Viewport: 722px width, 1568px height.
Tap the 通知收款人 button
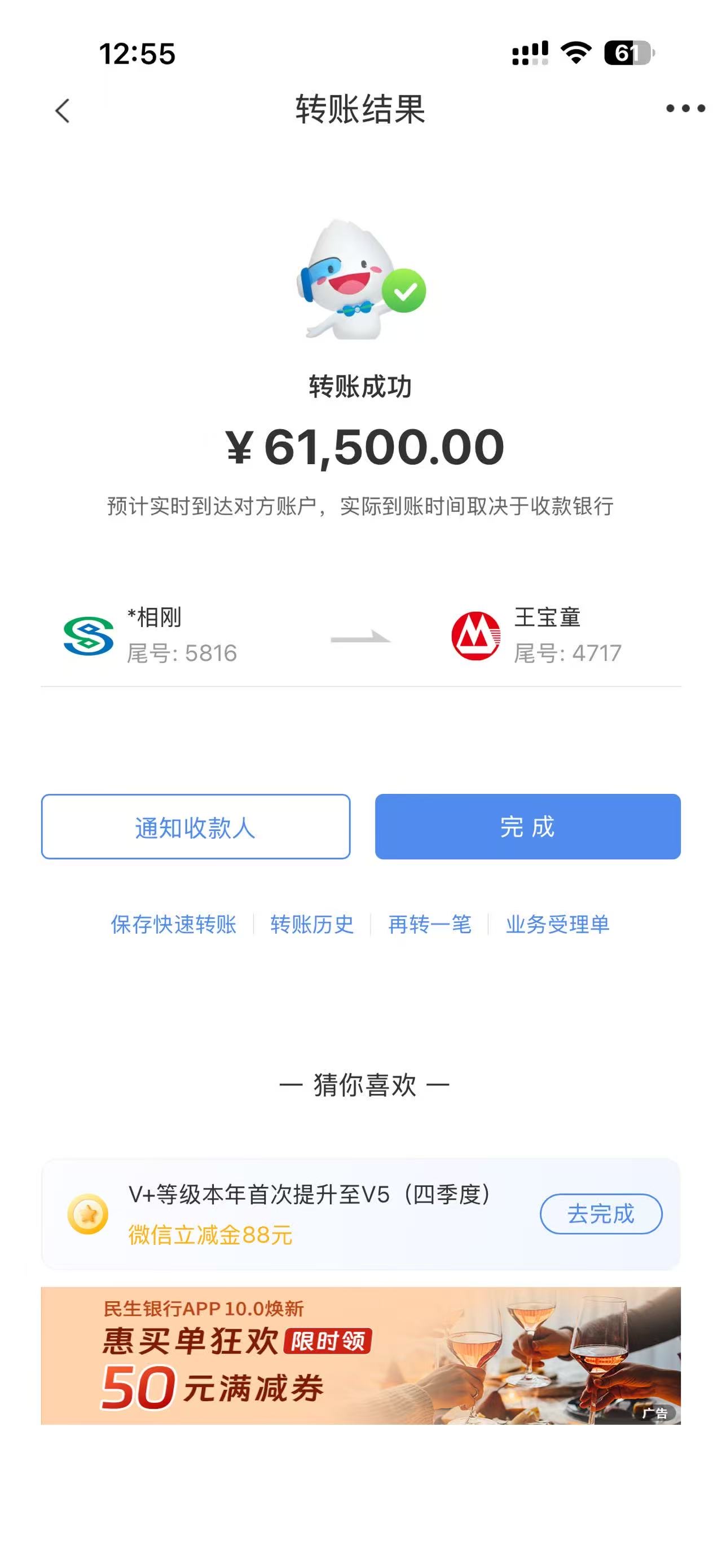click(x=195, y=827)
